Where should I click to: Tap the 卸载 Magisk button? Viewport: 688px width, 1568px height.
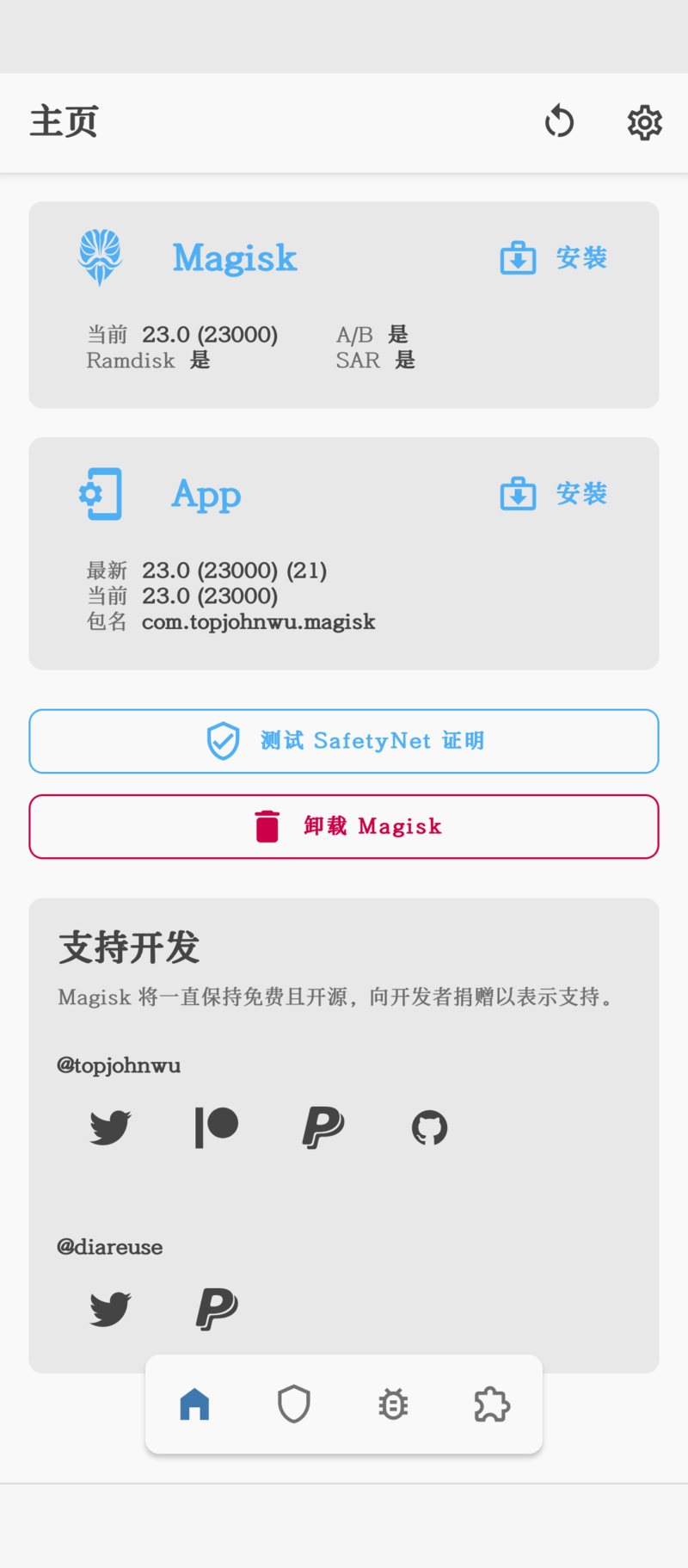click(344, 826)
